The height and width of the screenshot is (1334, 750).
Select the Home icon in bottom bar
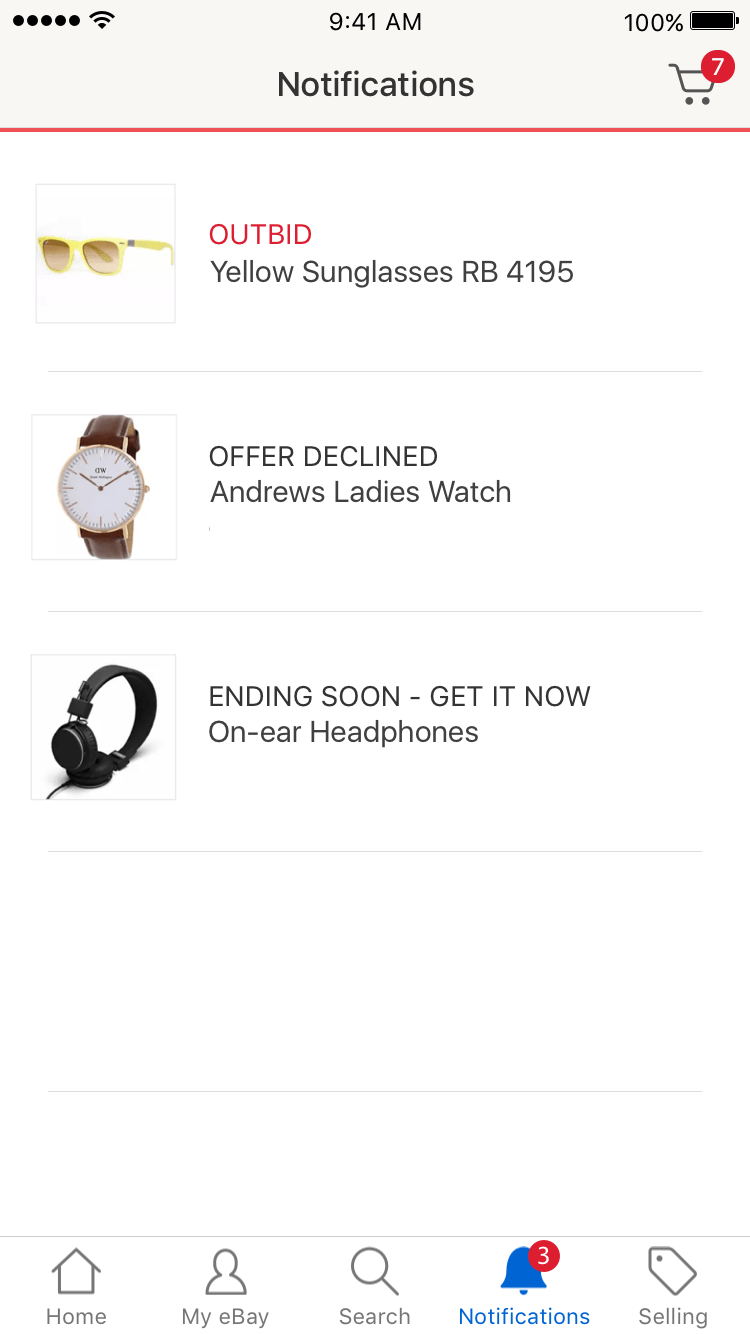point(75,1285)
